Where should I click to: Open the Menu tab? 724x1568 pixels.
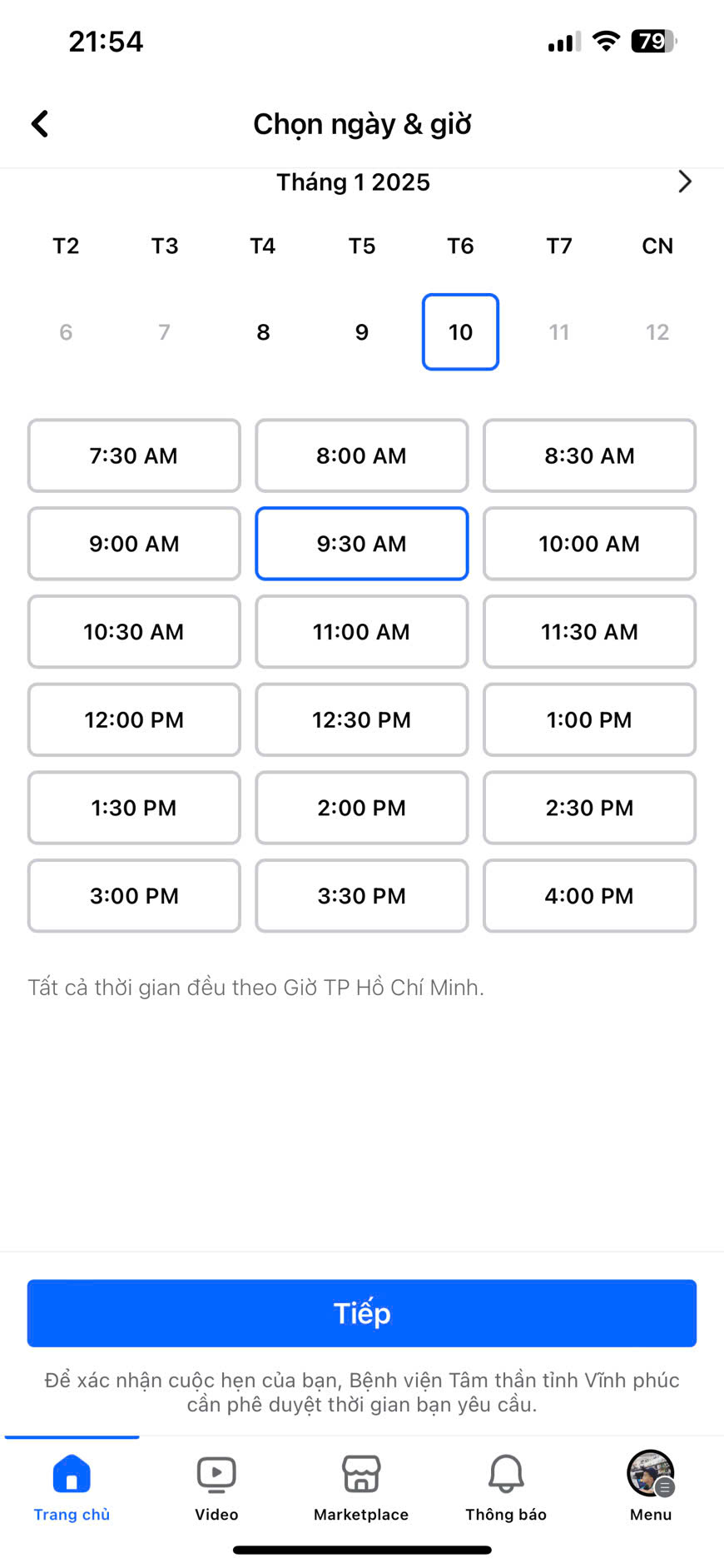651,1488
